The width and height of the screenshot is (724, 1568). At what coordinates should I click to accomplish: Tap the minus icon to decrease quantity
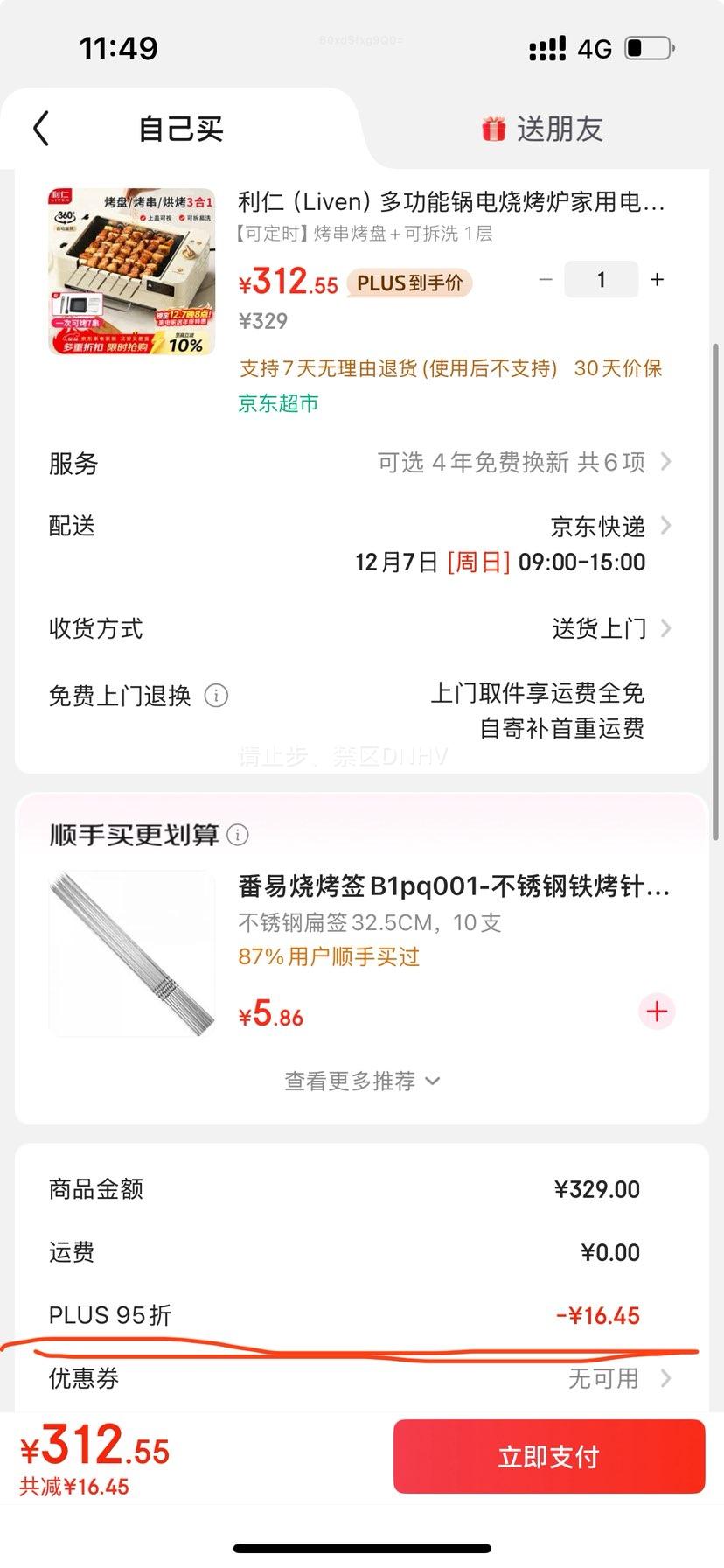click(546, 280)
